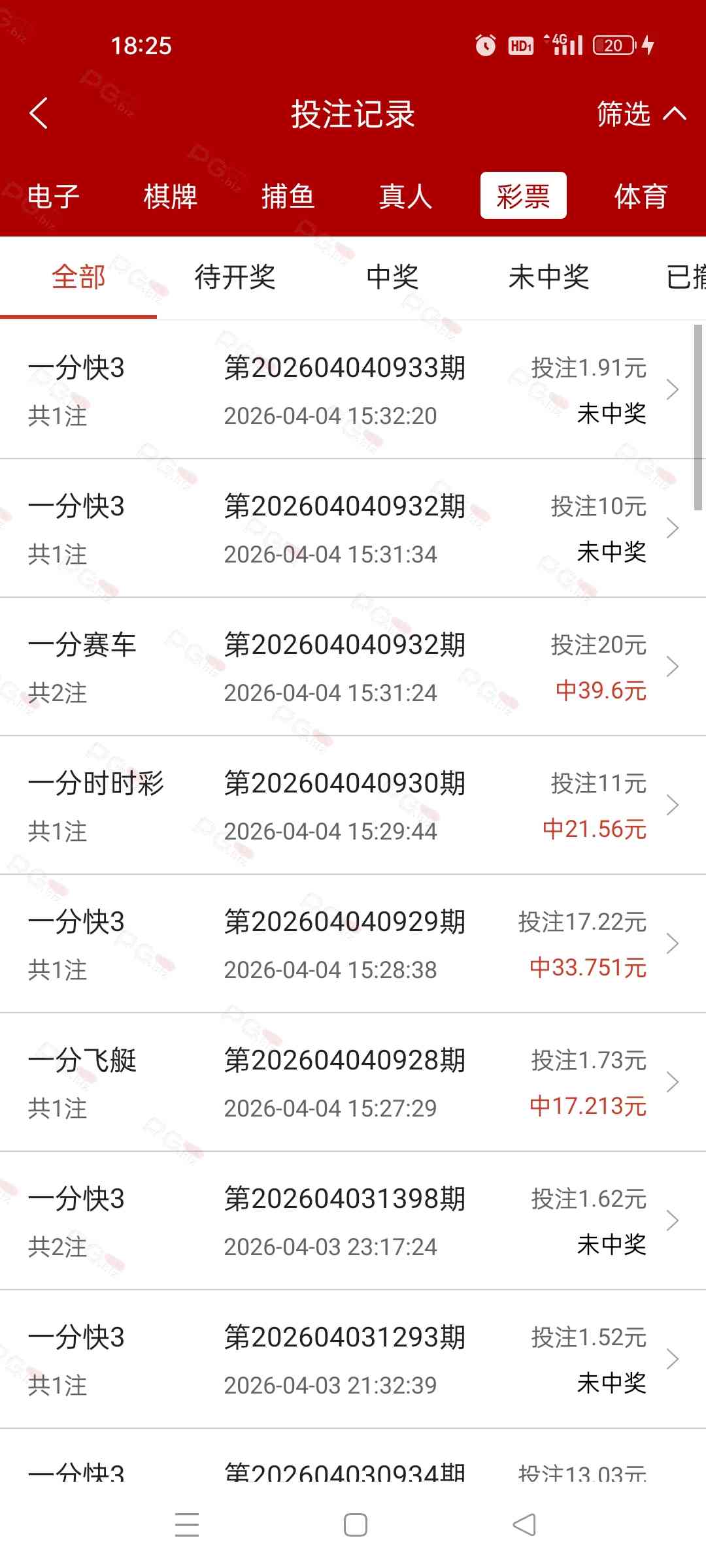
Task: Open the 体育 category
Action: coord(641,196)
